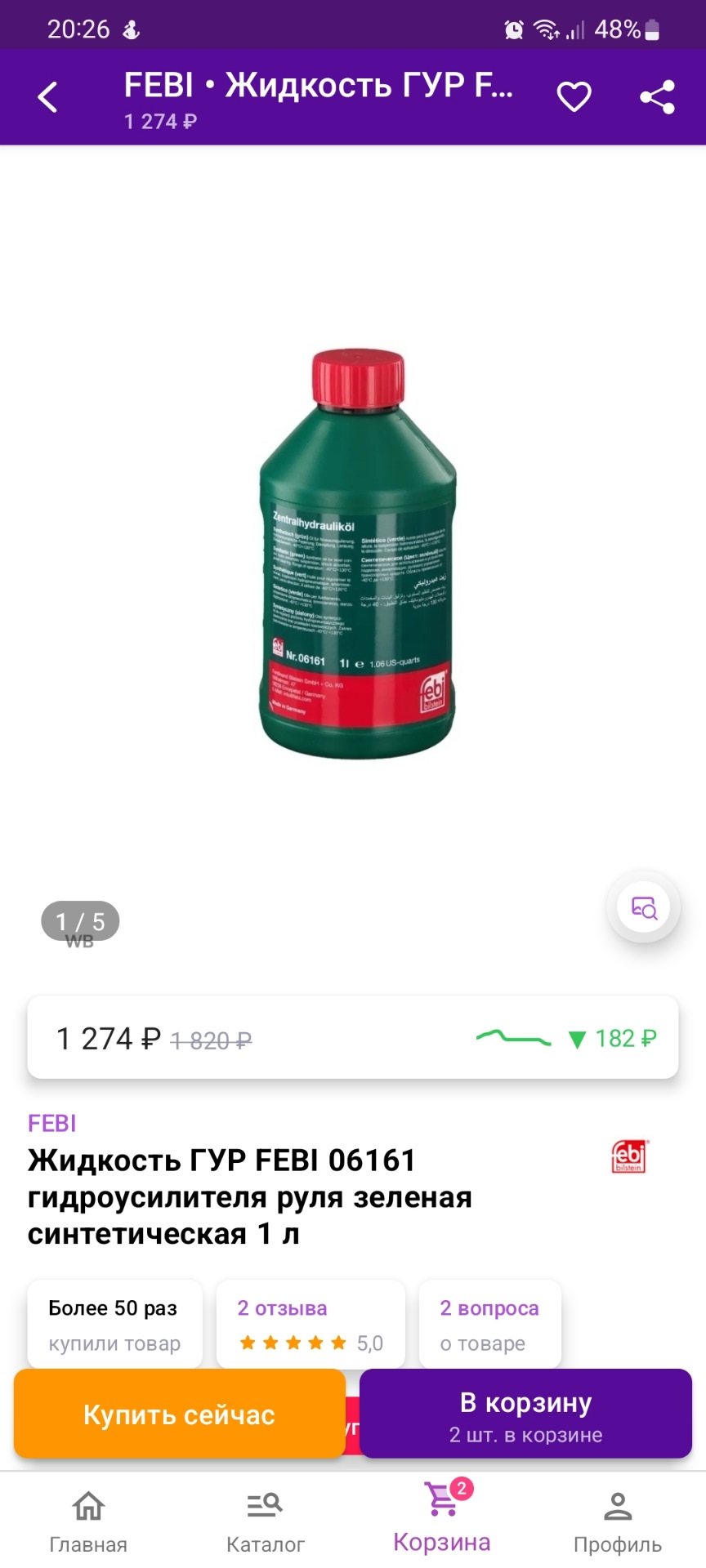Open the FEBI fluid product photo
Screen dimensions: 706x1568
point(357,555)
